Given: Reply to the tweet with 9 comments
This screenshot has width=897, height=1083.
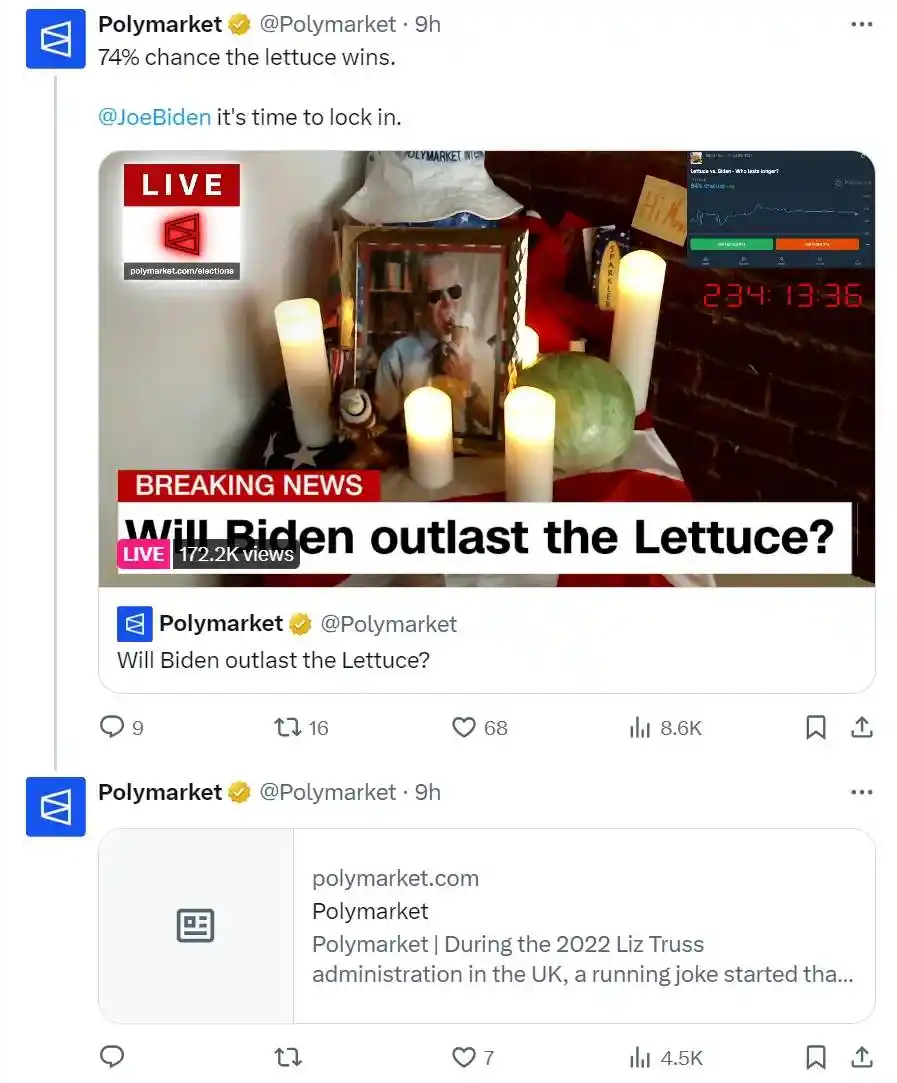Looking at the screenshot, I should [112, 727].
